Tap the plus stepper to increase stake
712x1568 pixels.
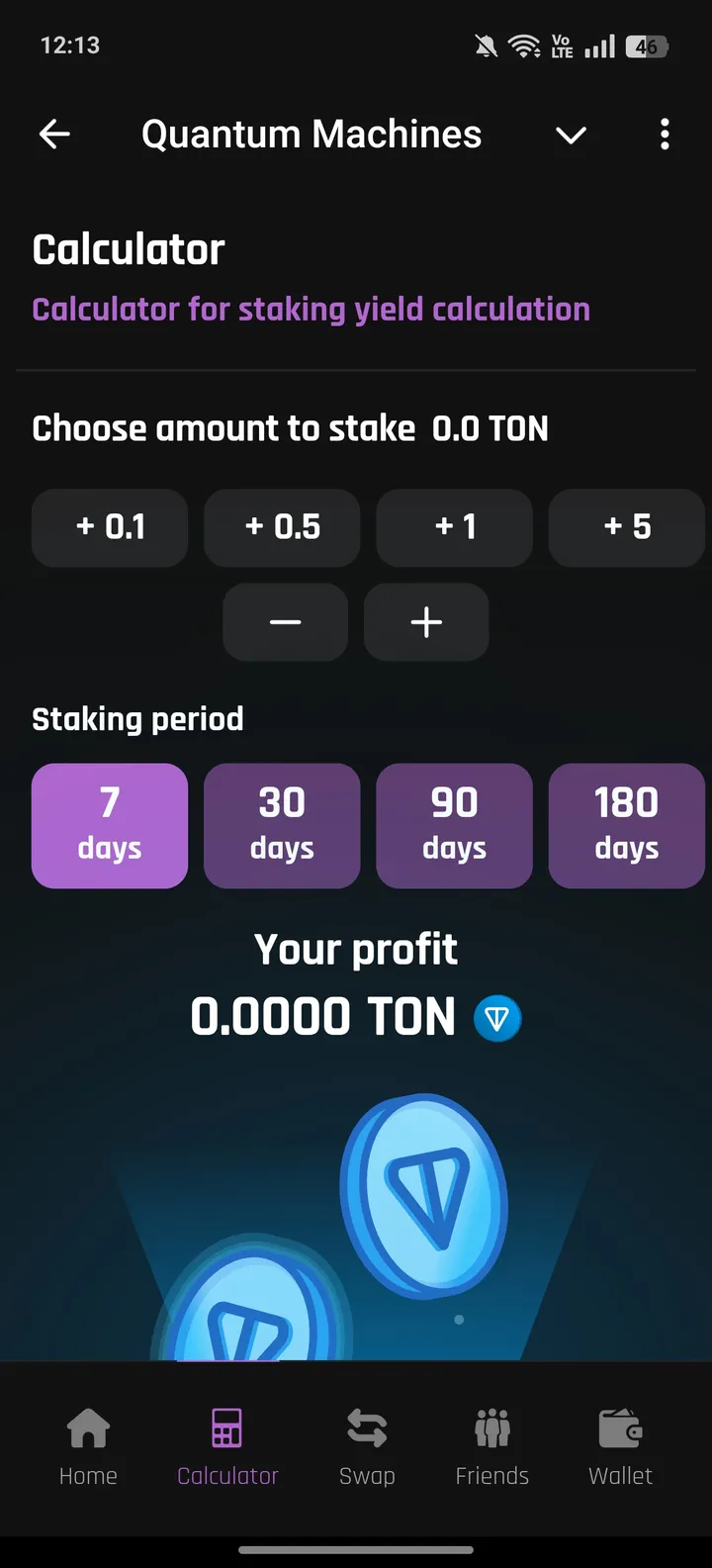[425, 621]
